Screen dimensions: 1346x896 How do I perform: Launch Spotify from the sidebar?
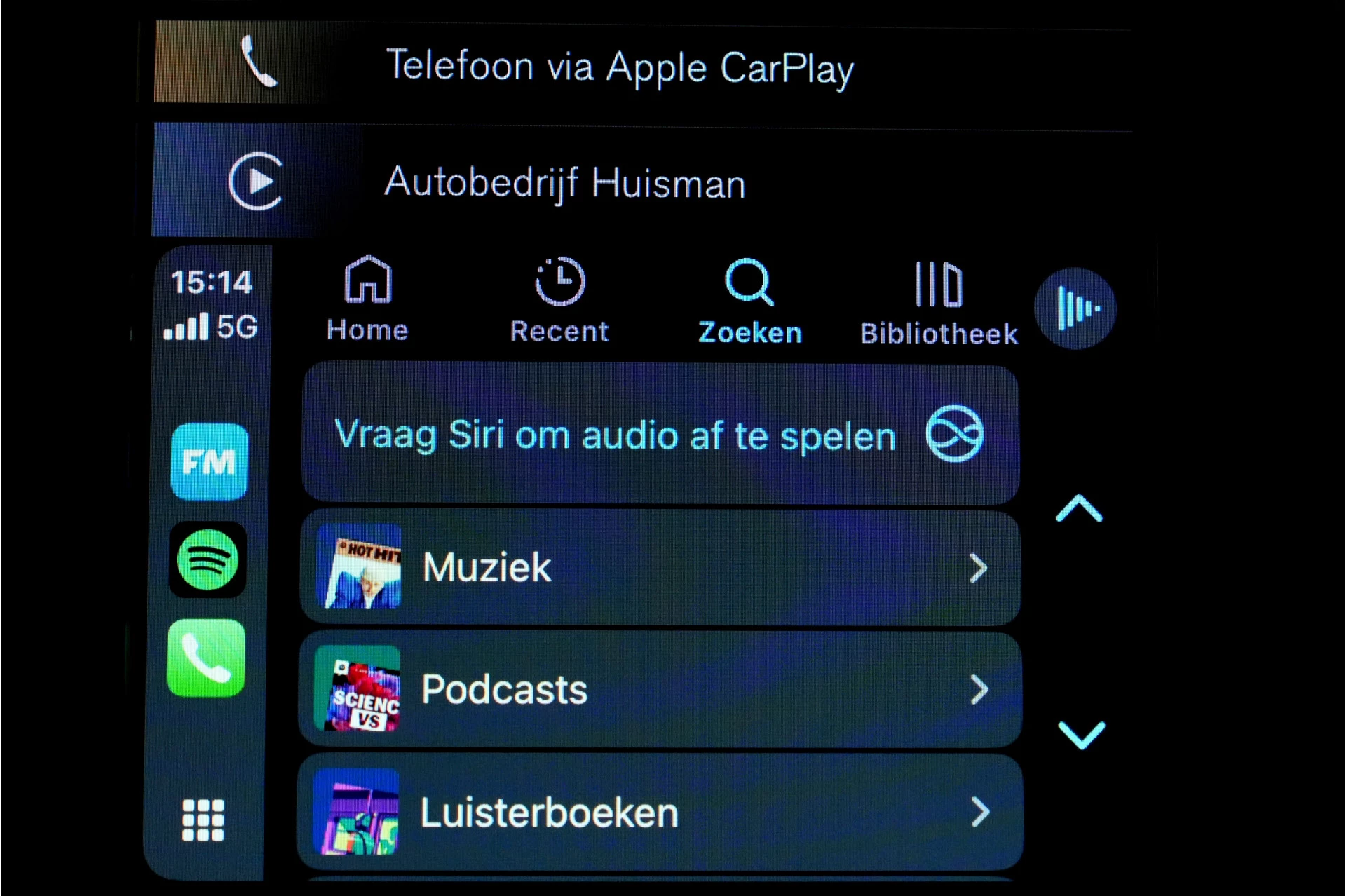(208, 559)
